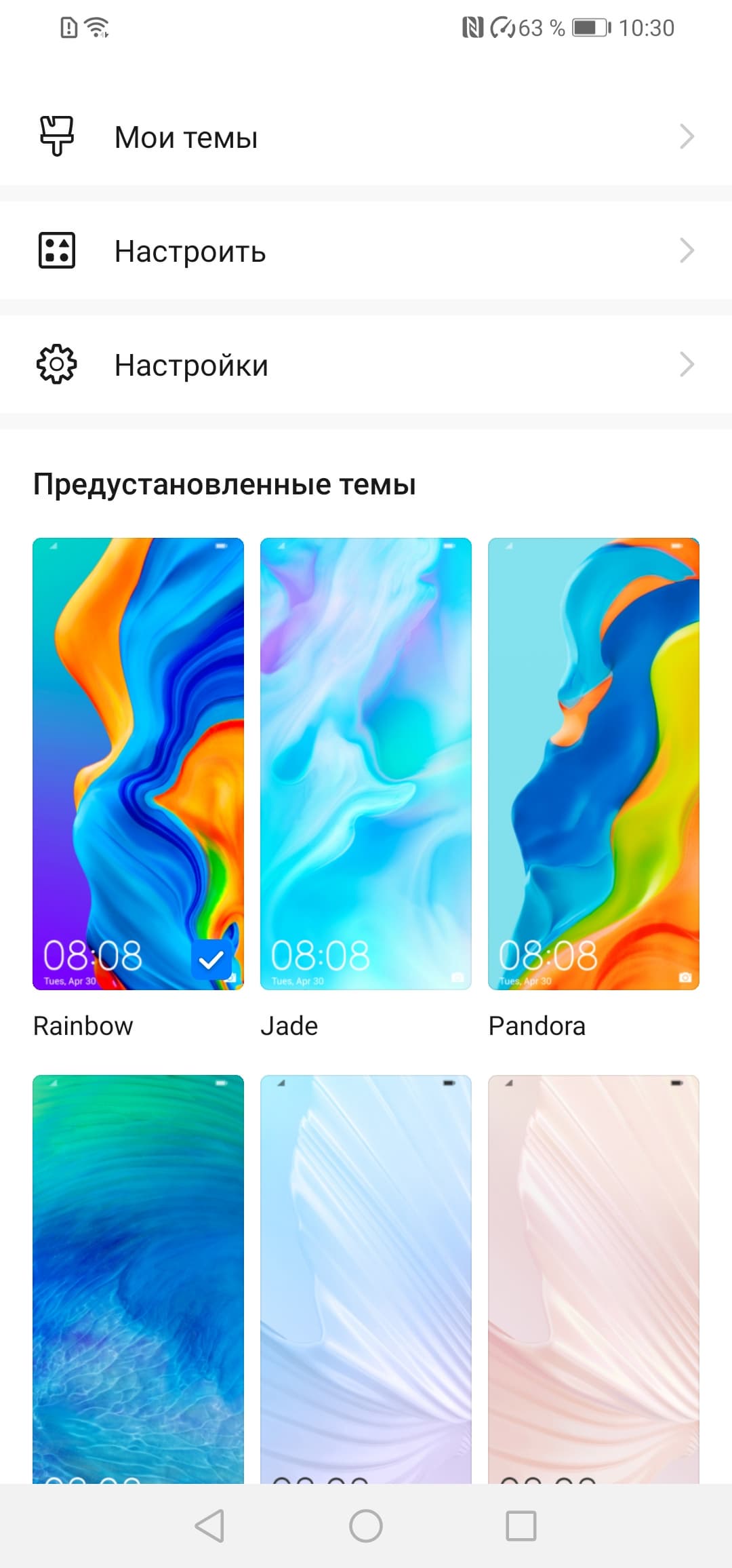Select the Pandora theme
This screenshot has height=1568, width=732.
tap(594, 763)
